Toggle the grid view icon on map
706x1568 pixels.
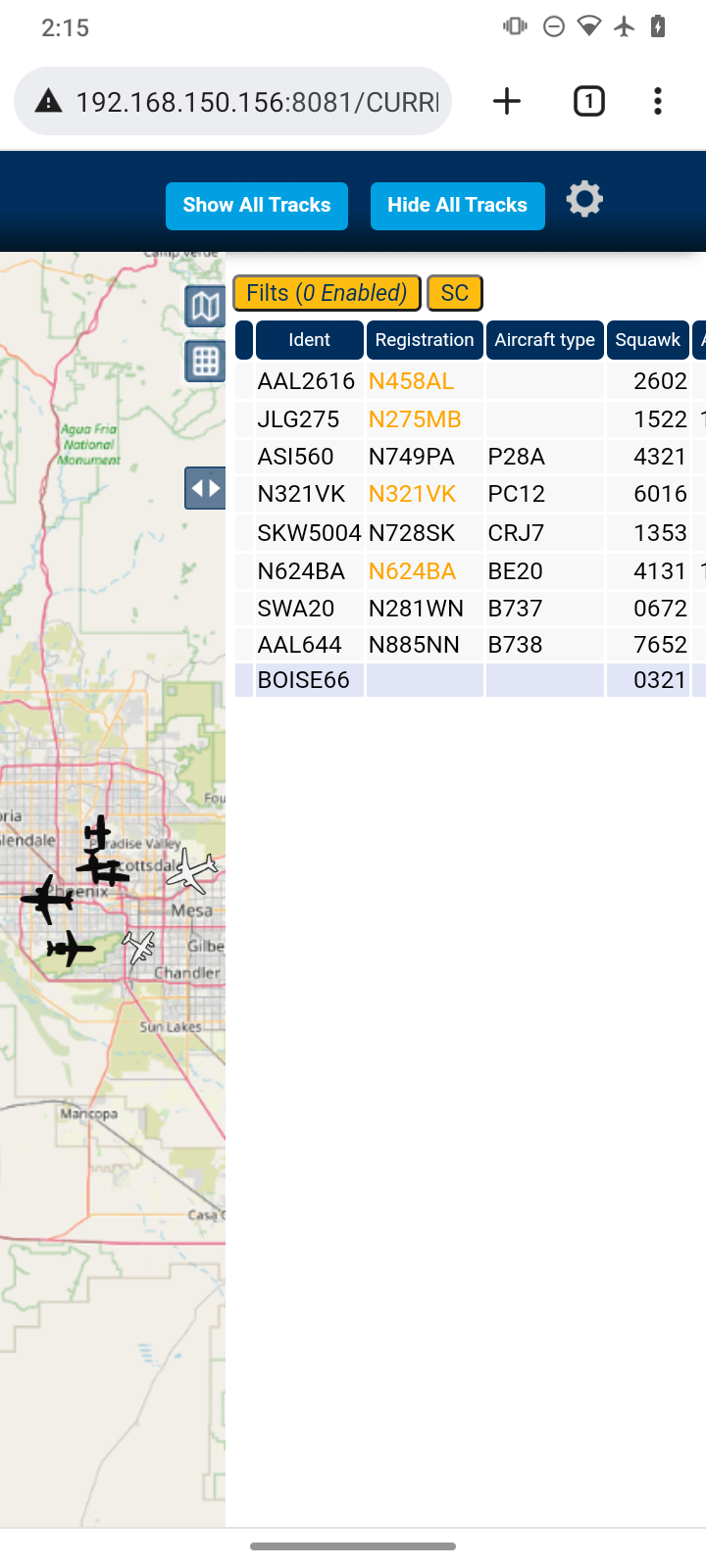coord(205,362)
